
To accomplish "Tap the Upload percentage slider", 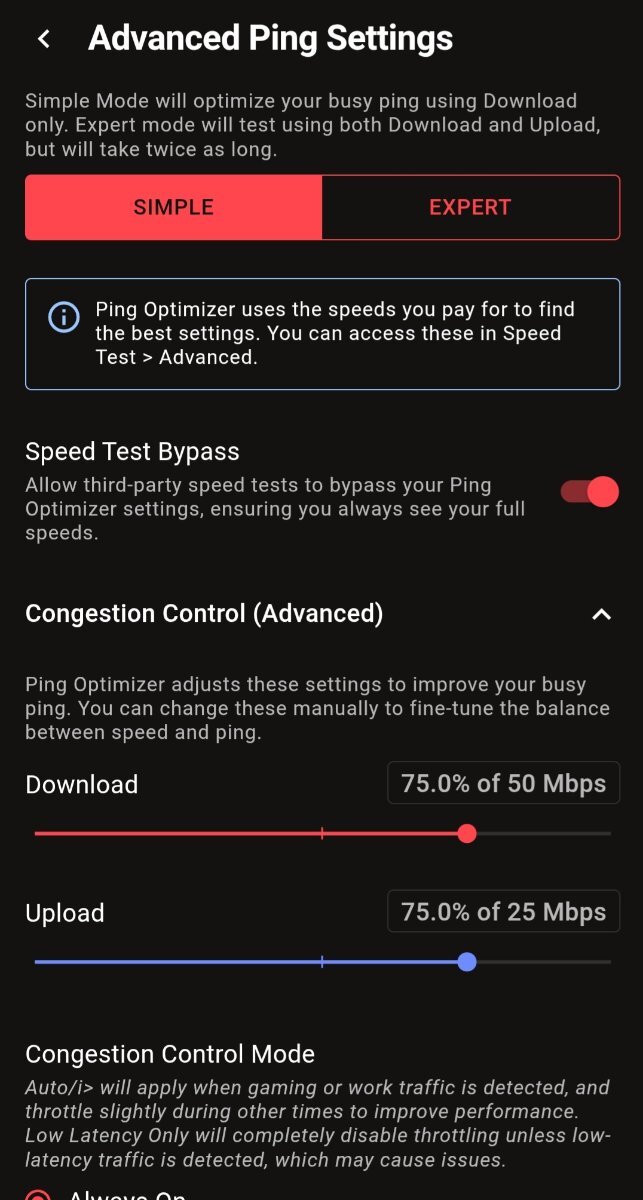I will [322, 962].
